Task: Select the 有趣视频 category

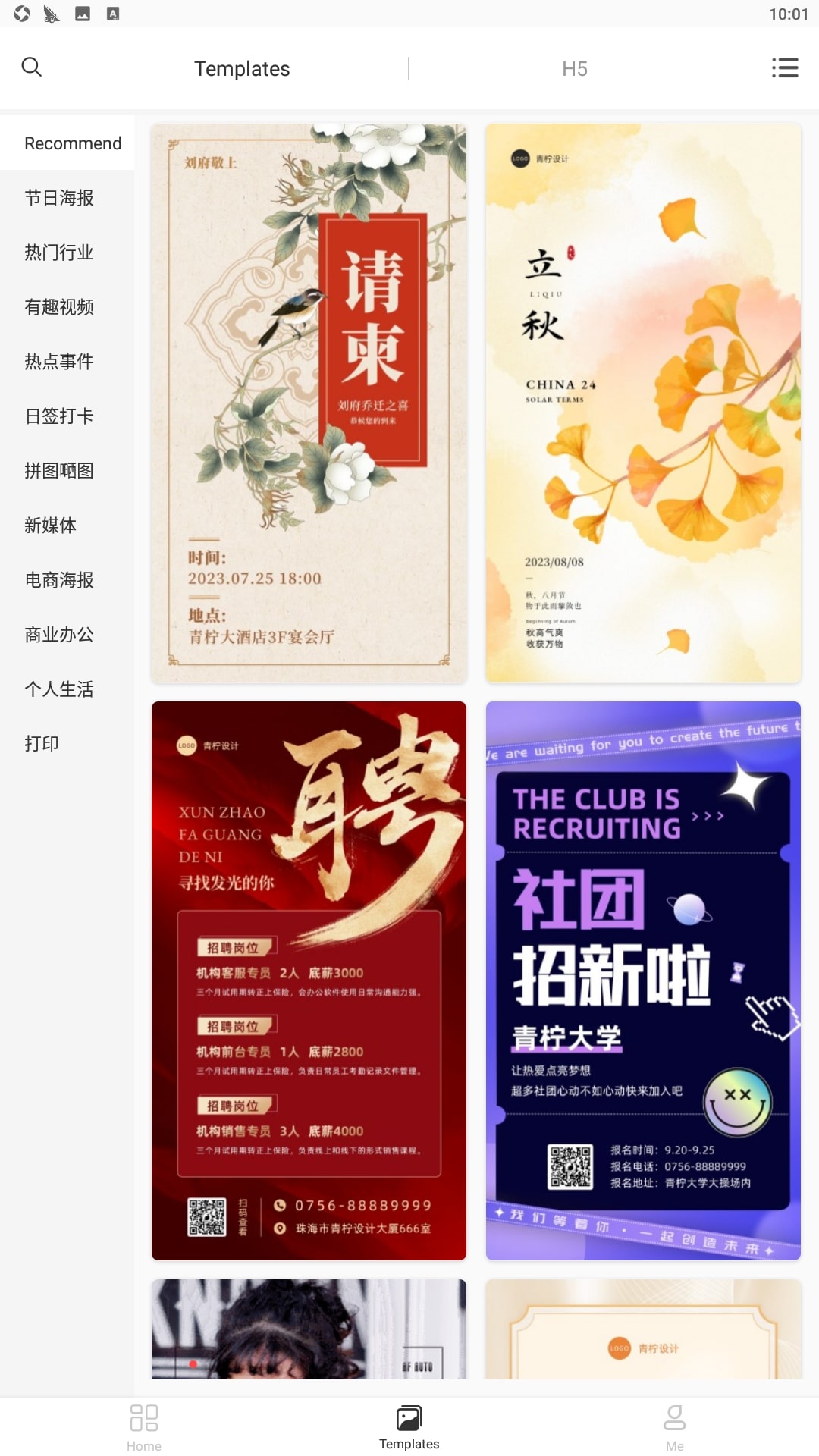Action: click(x=59, y=307)
